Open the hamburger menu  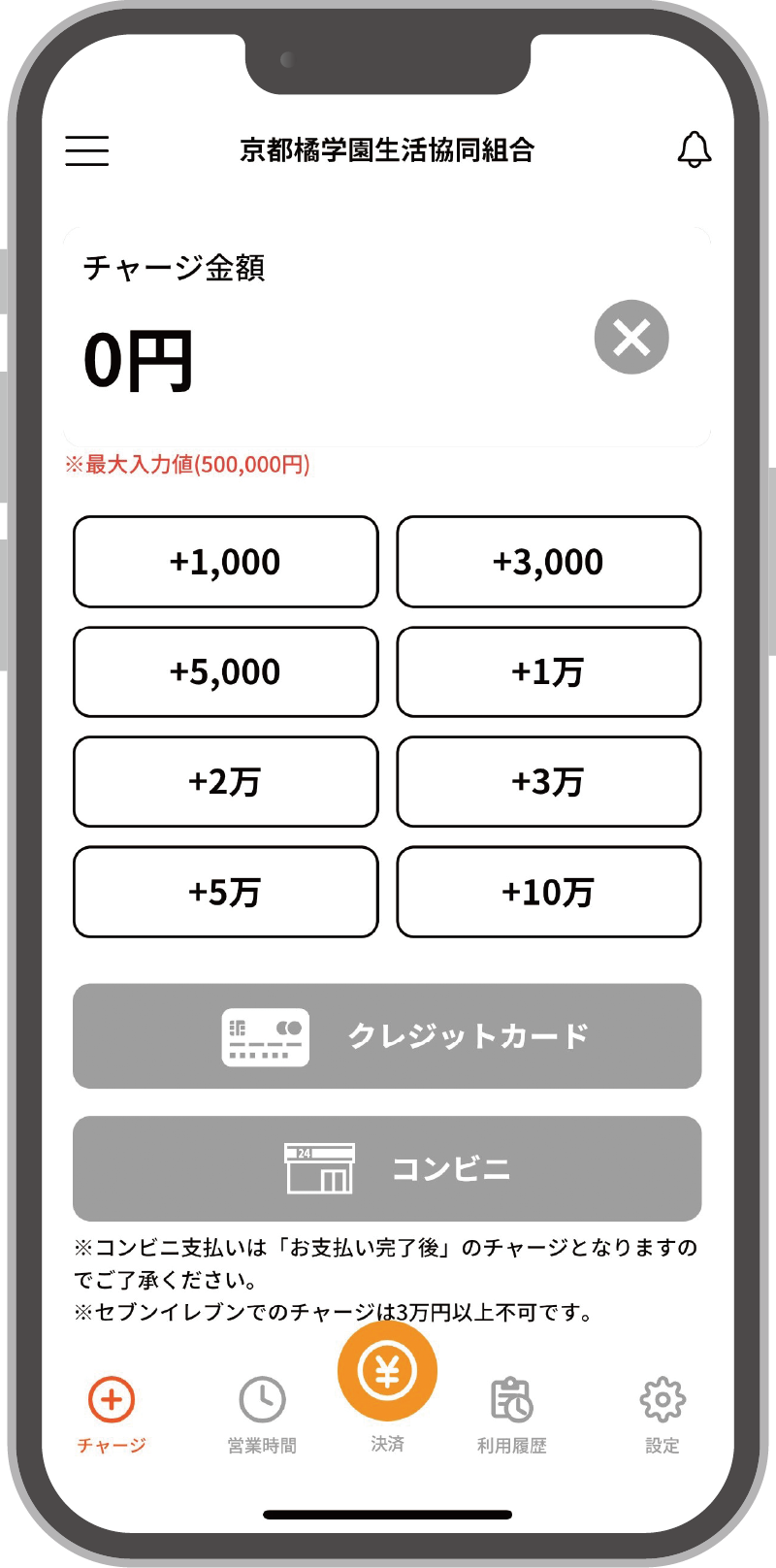(x=87, y=150)
